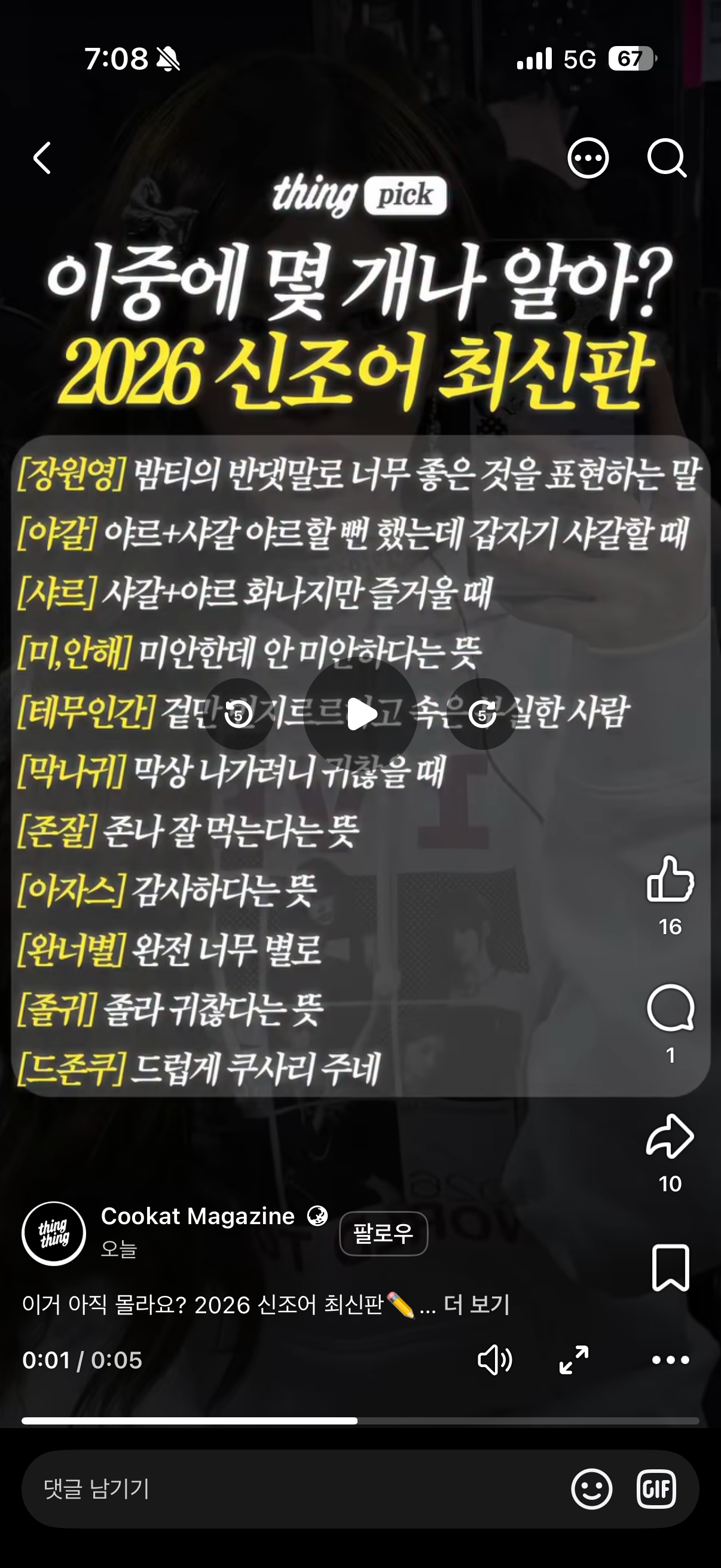Image resolution: width=721 pixels, height=1568 pixels.
Task: Go back with the top-left arrow
Action: click(x=42, y=158)
